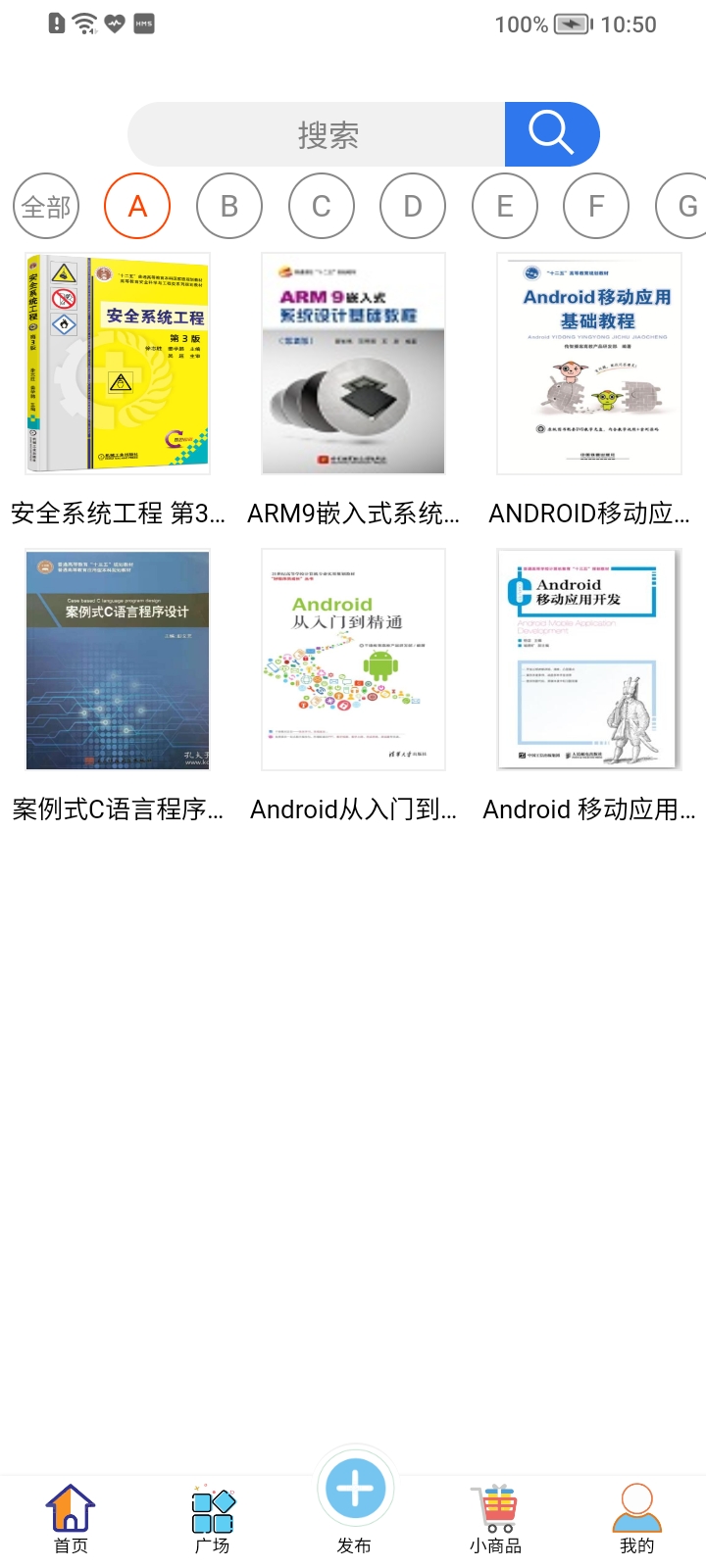Switch to the 小商品 tab

click(x=495, y=1519)
